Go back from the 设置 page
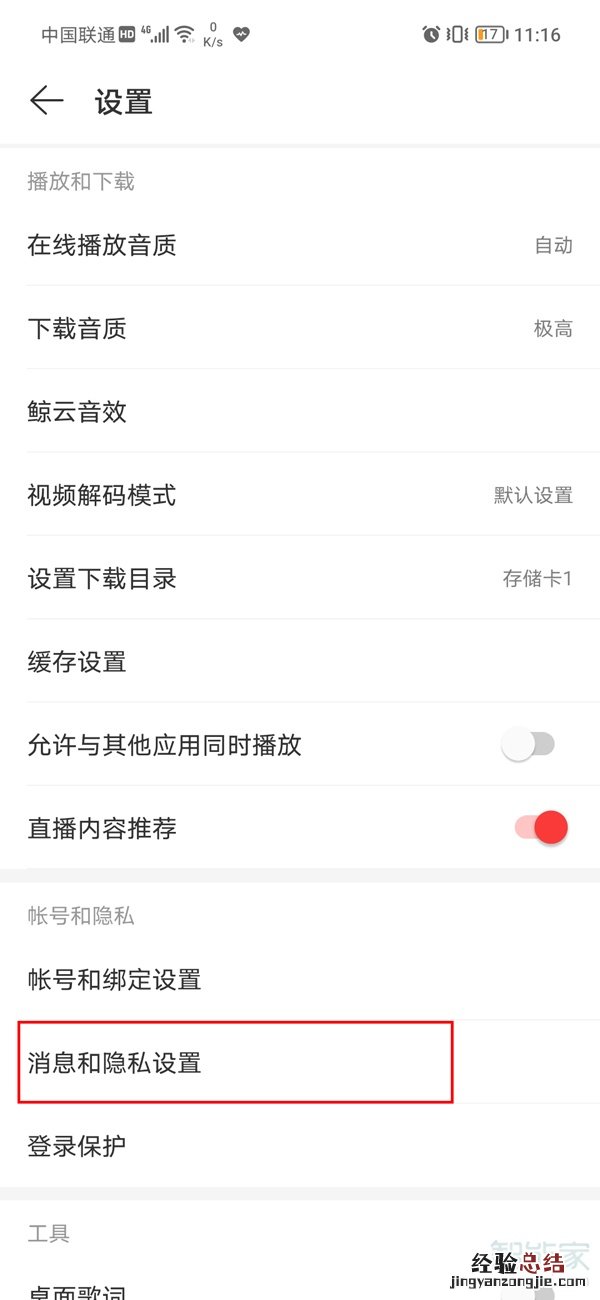 click(46, 101)
